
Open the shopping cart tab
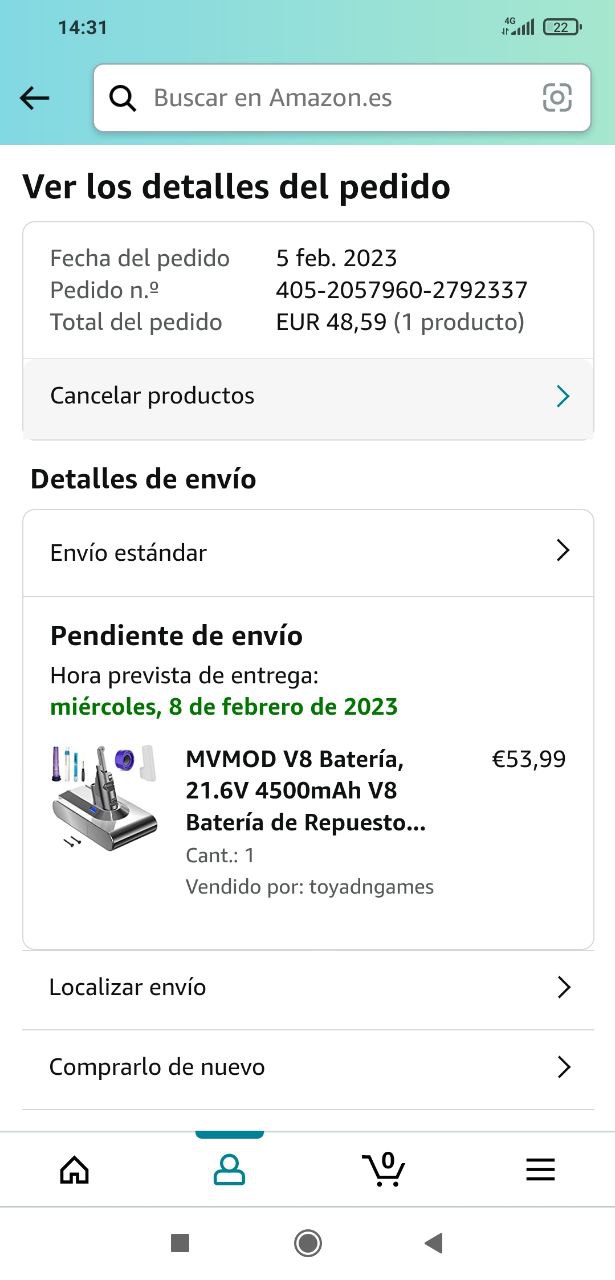click(384, 1169)
